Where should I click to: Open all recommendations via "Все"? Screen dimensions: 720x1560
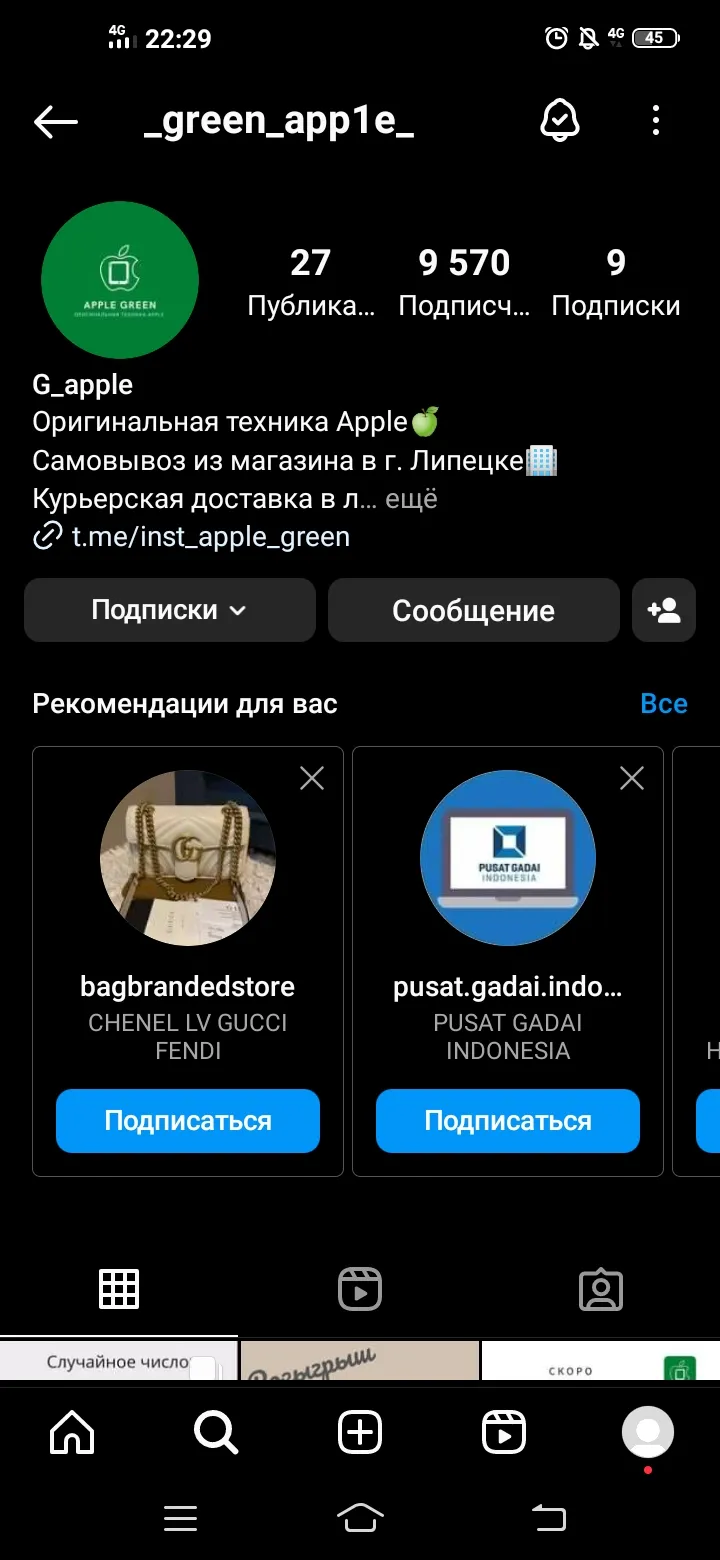click(x=664, y=704)
